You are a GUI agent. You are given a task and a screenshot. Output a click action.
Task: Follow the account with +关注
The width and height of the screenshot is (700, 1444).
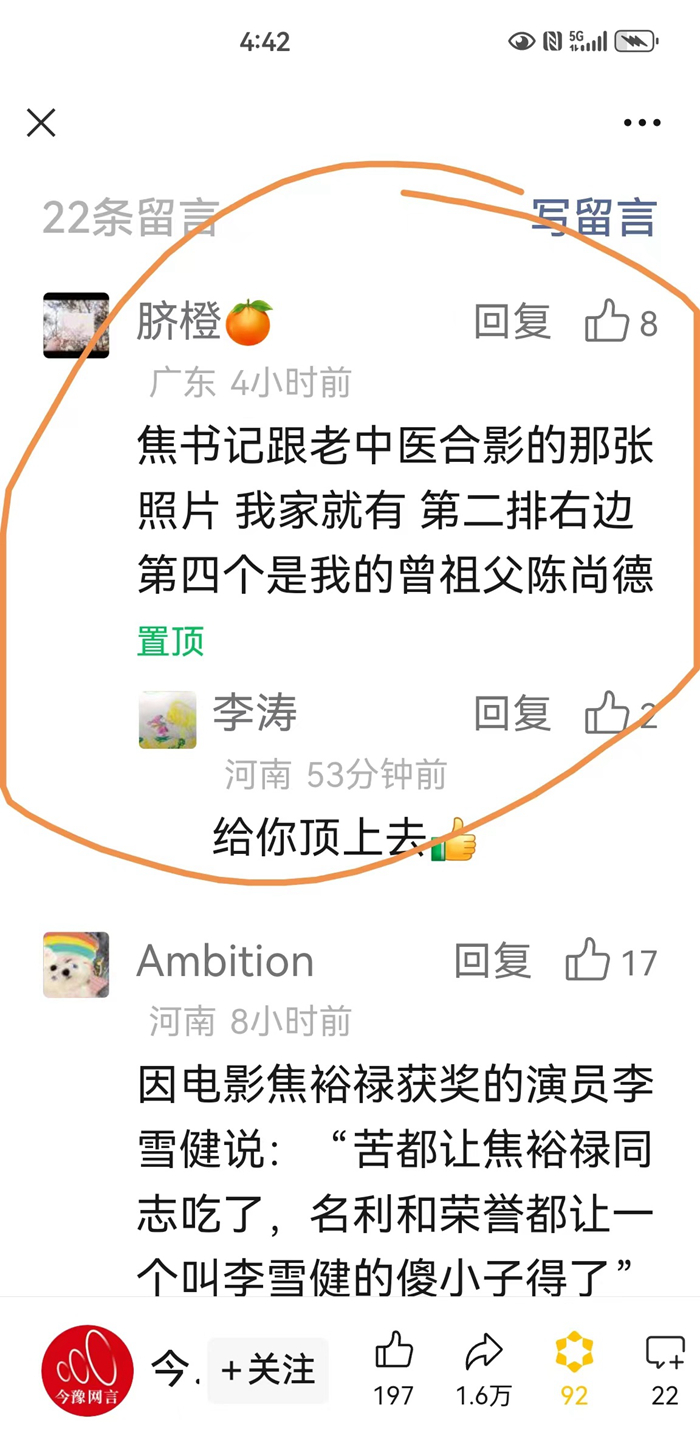pos(267,1370)
